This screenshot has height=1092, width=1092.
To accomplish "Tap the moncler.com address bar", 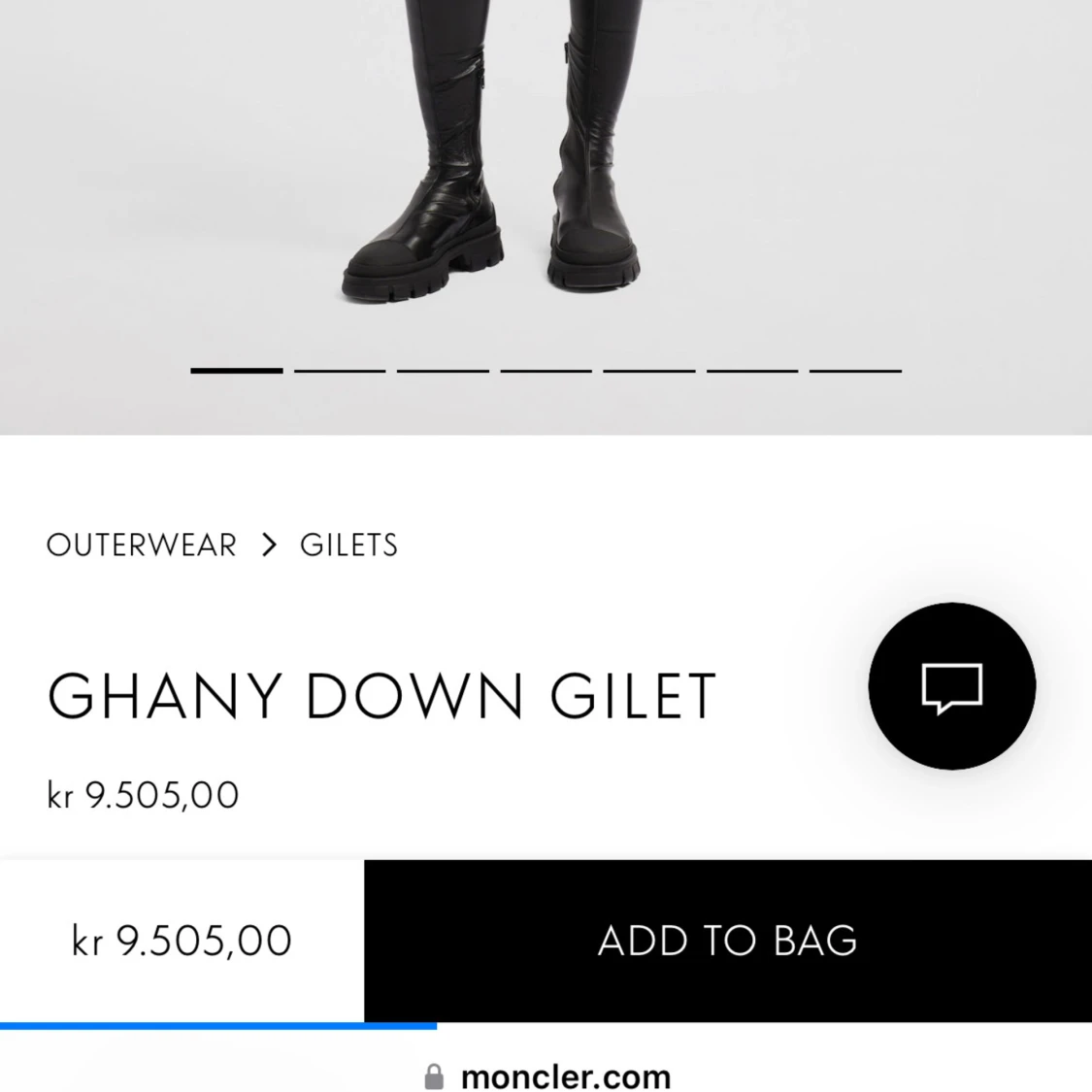I will coord(548,1076).
